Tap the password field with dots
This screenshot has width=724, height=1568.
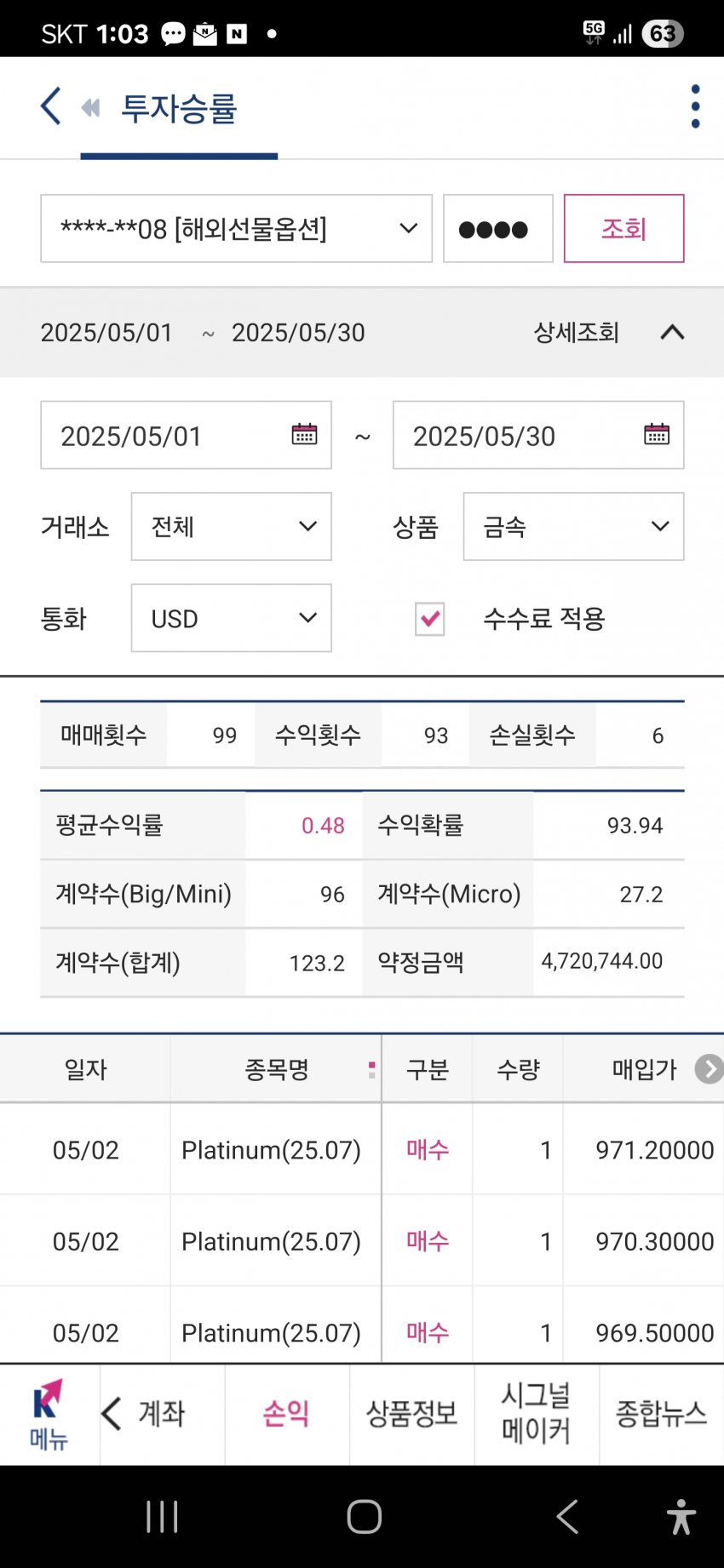(x=497, y=228)
